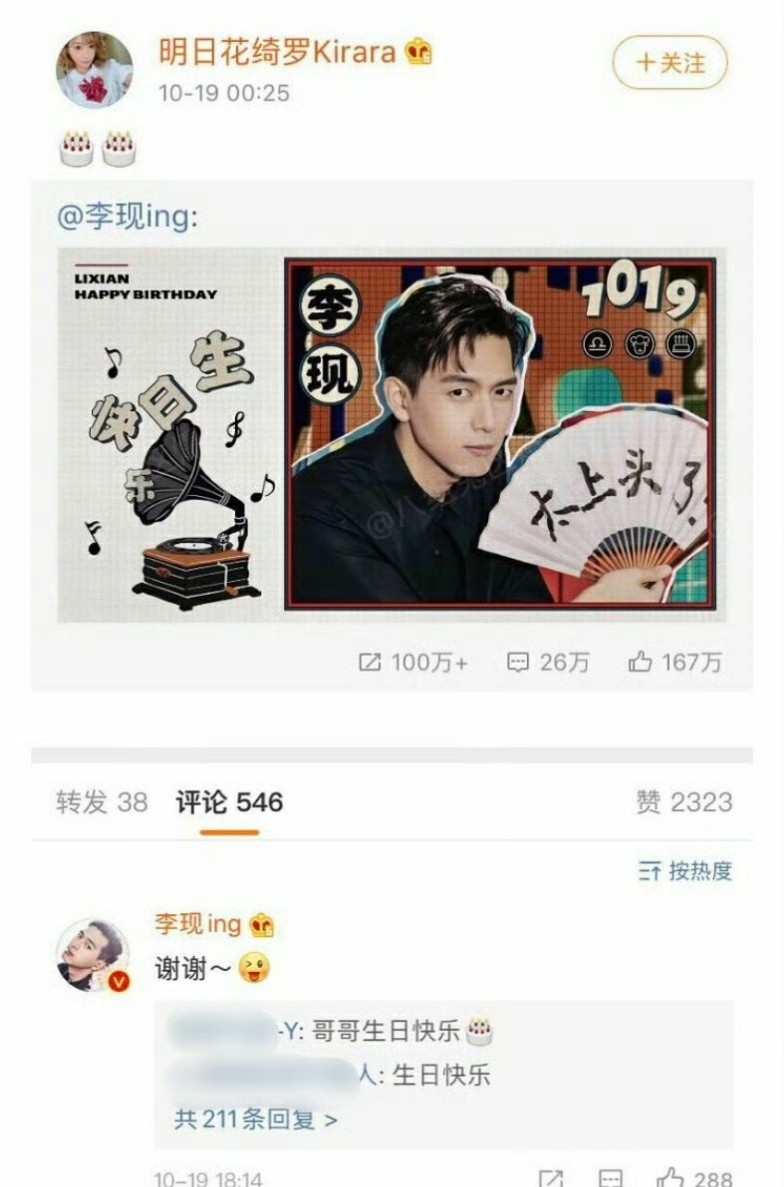Switch to the 转发 38 tab

pos(102,802)
